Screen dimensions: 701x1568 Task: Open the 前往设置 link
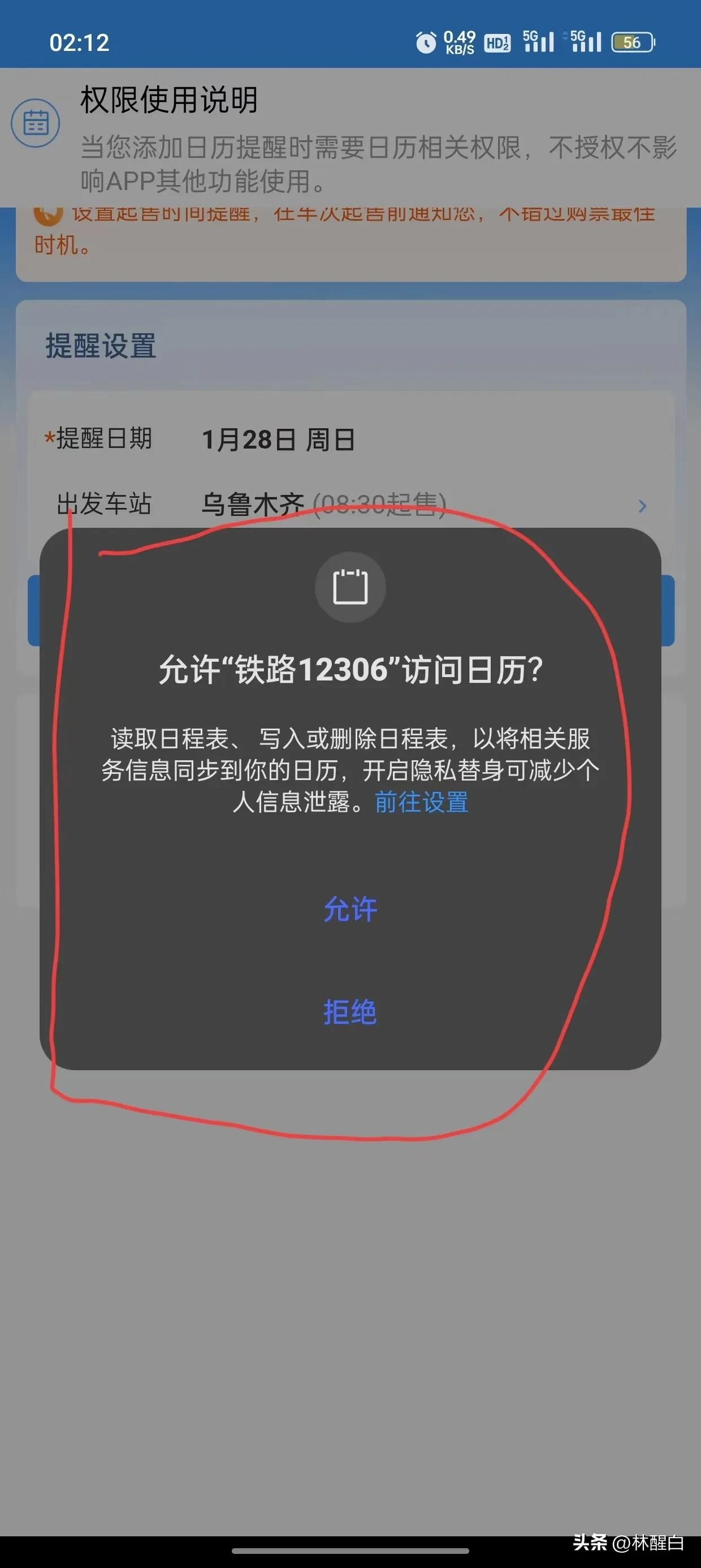coord(421,802)
